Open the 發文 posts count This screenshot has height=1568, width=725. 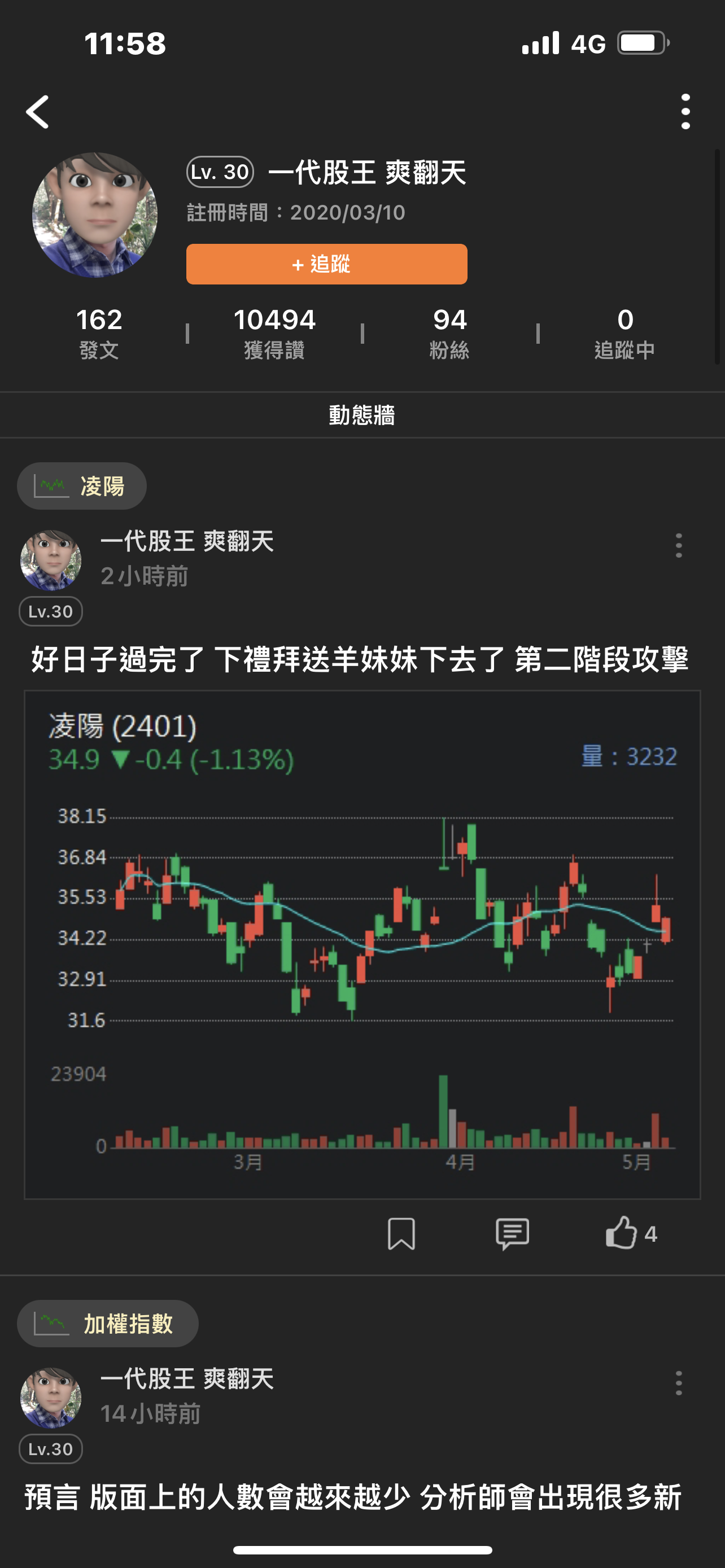coord(99,333)
